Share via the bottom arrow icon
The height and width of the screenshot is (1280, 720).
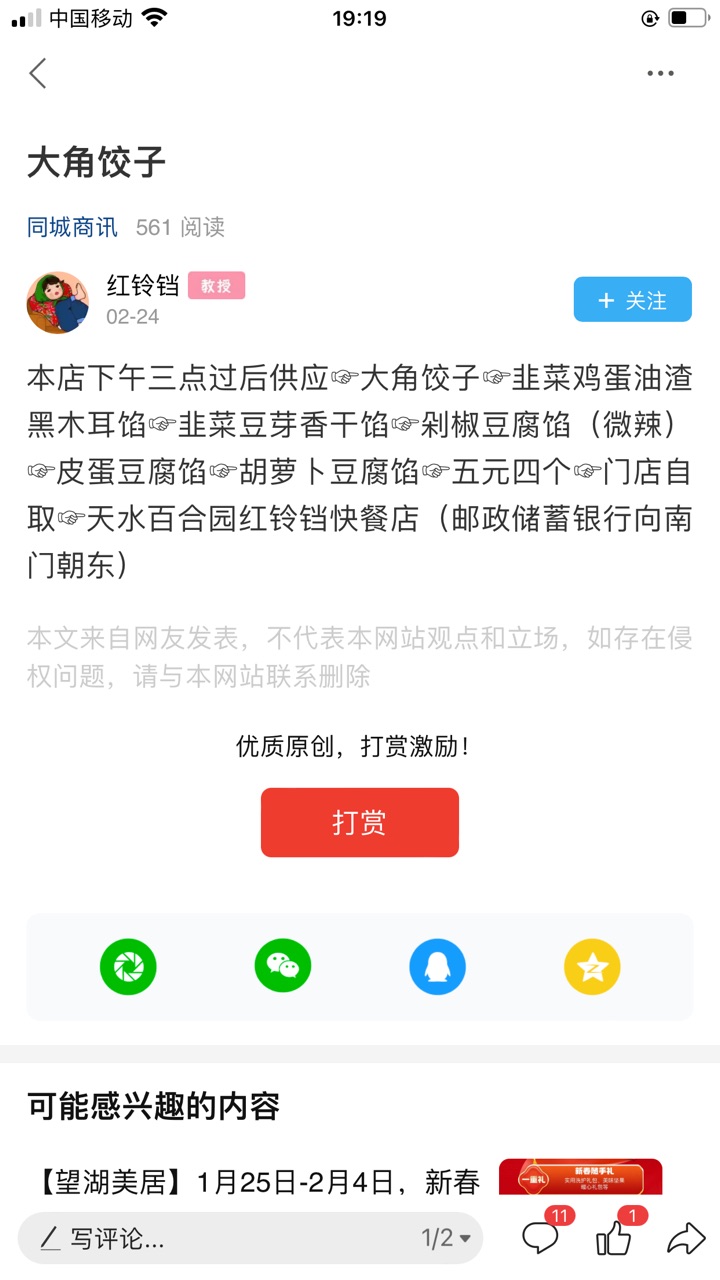coord(686,1239)
